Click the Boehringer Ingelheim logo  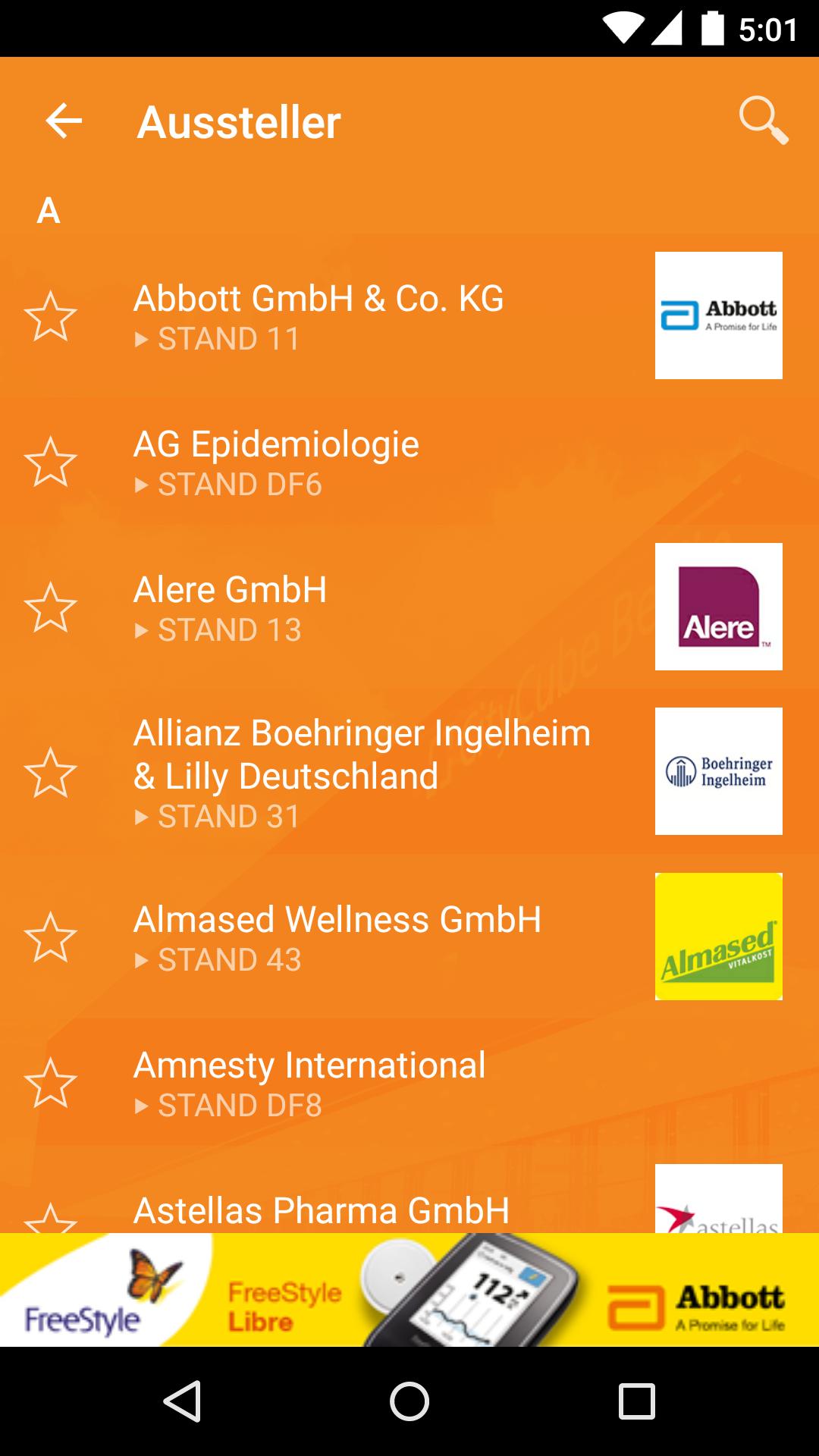pyautogui.click(x=718, y=770)
